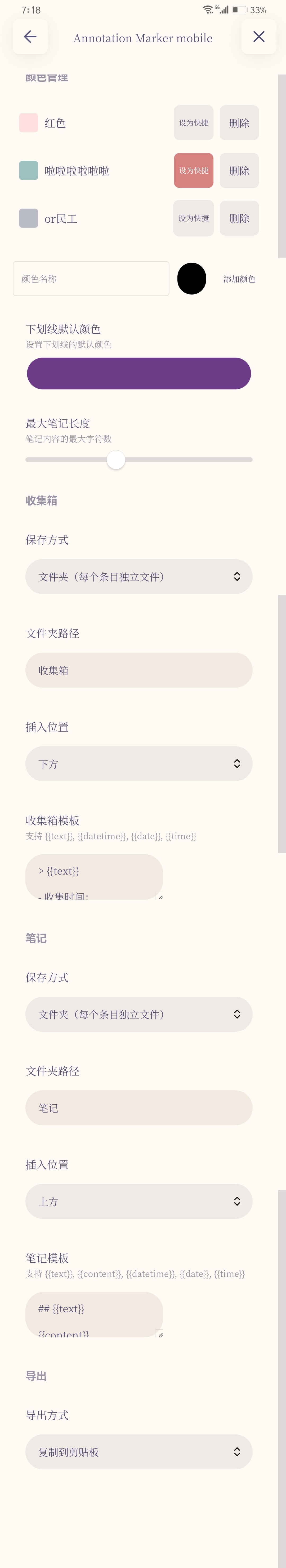This screenshot has width=286, height=1568.
Task: Edit the 收集箱模板 text area
Action: (x=94, y=877)
